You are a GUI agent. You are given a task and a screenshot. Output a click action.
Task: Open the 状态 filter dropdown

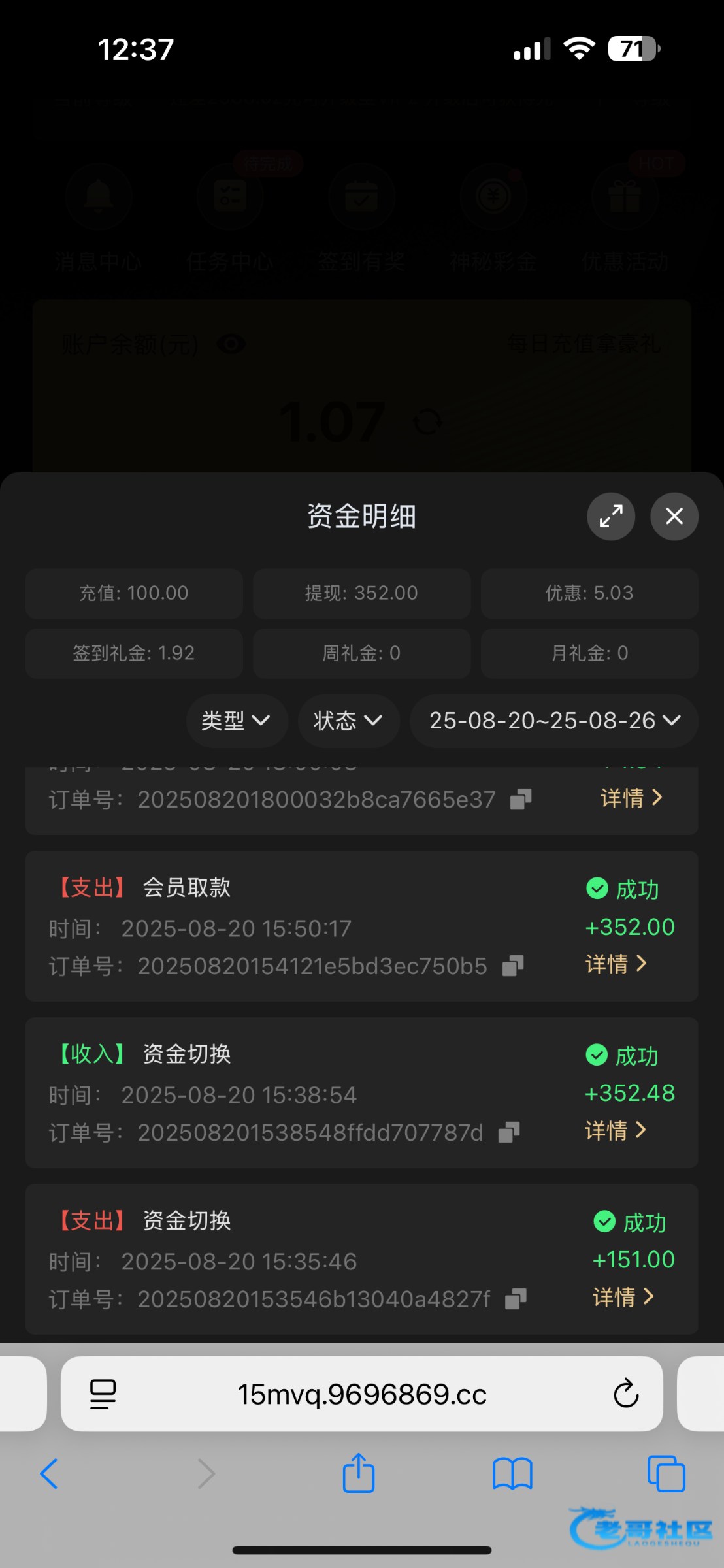point(348,721)
